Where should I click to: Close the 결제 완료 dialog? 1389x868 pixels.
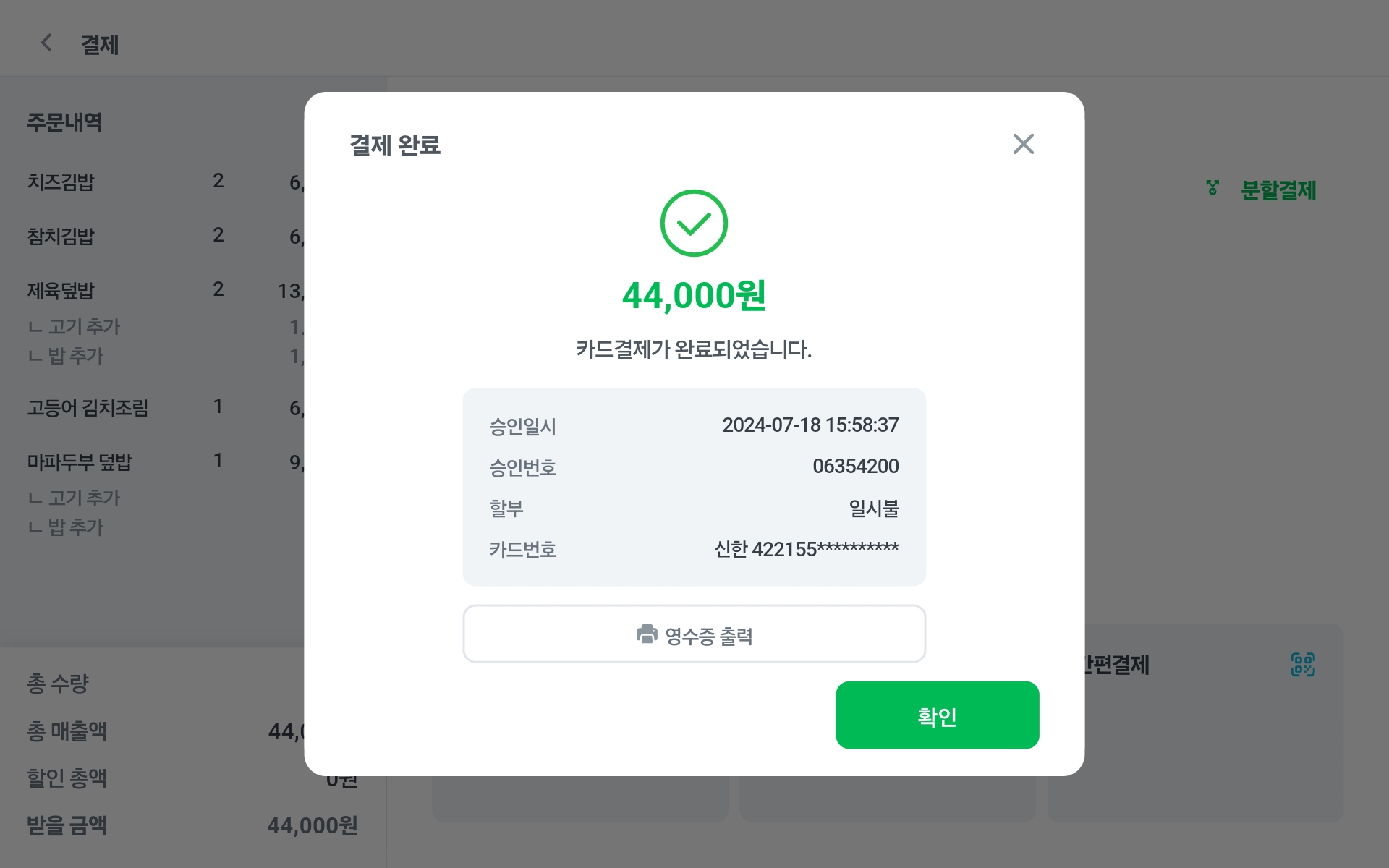[1023, 144]
